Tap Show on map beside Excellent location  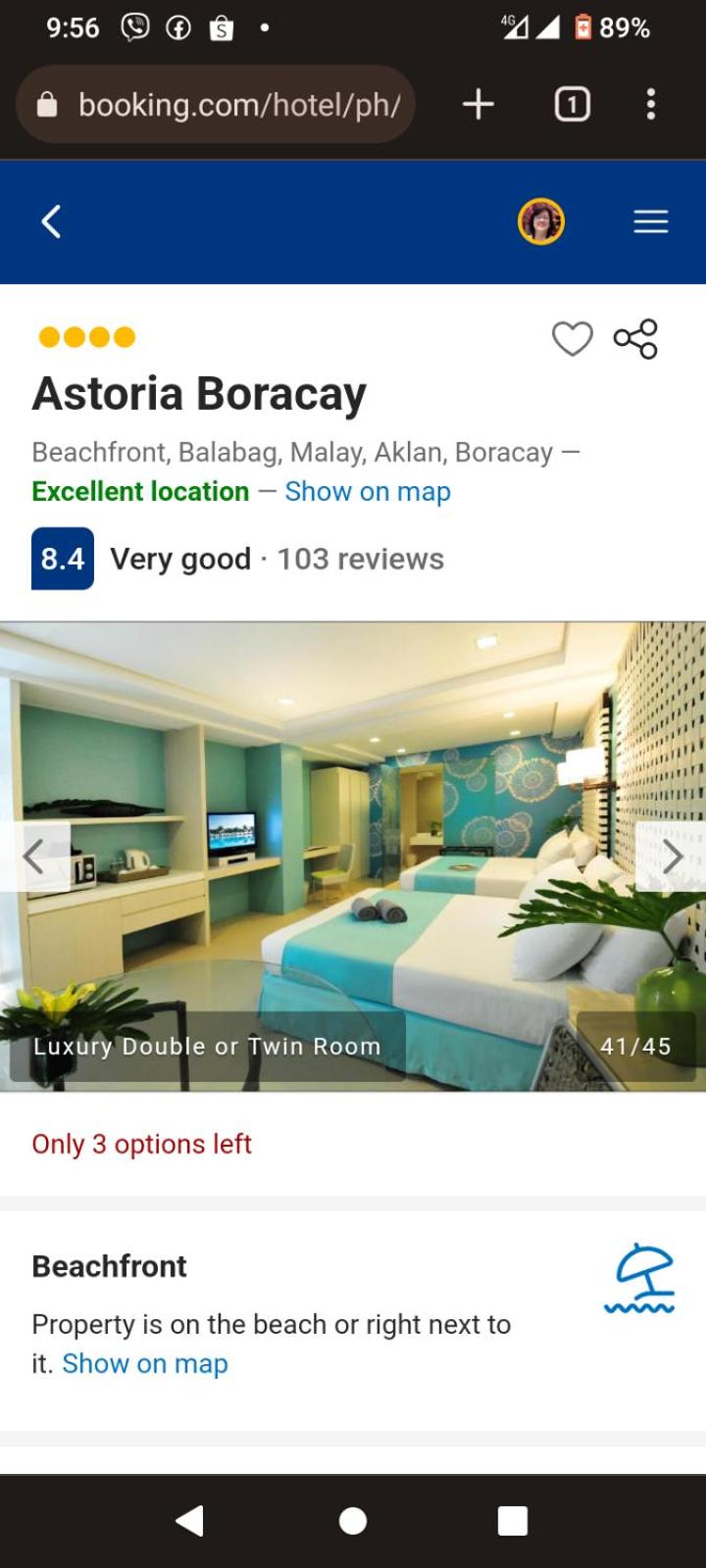click(x=368, y=492)
